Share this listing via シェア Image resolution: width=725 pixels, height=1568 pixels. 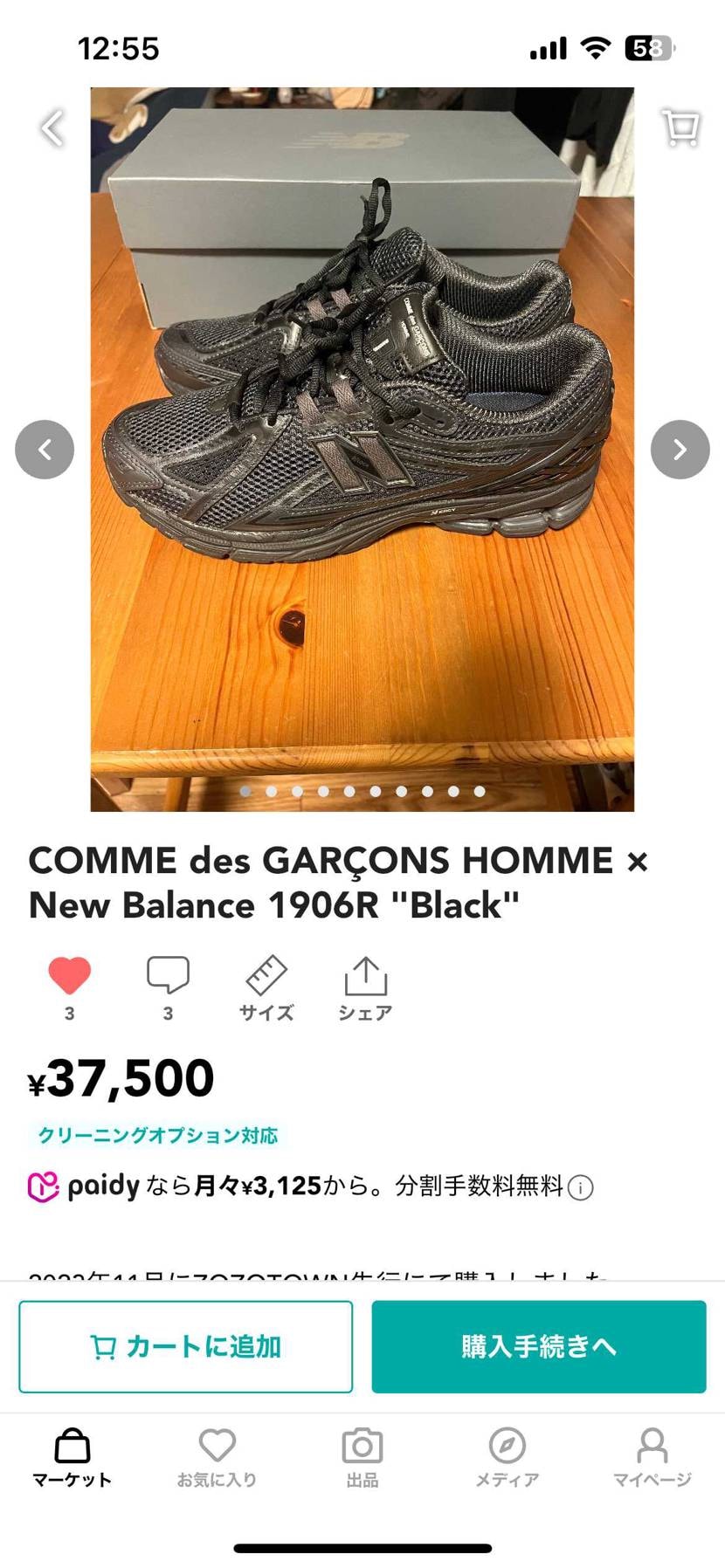tap(365, 987)
